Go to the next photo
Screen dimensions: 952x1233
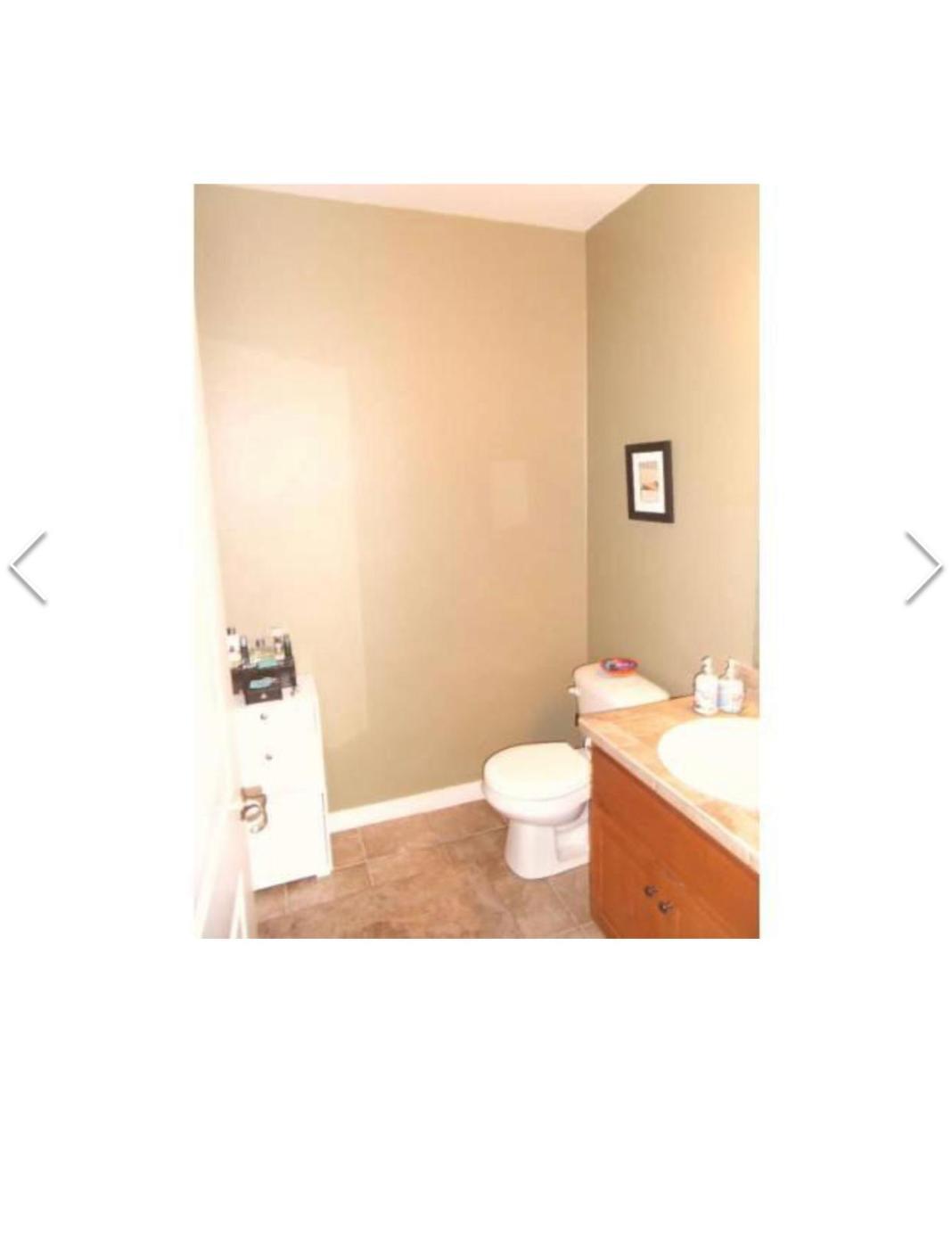[923, 568]
